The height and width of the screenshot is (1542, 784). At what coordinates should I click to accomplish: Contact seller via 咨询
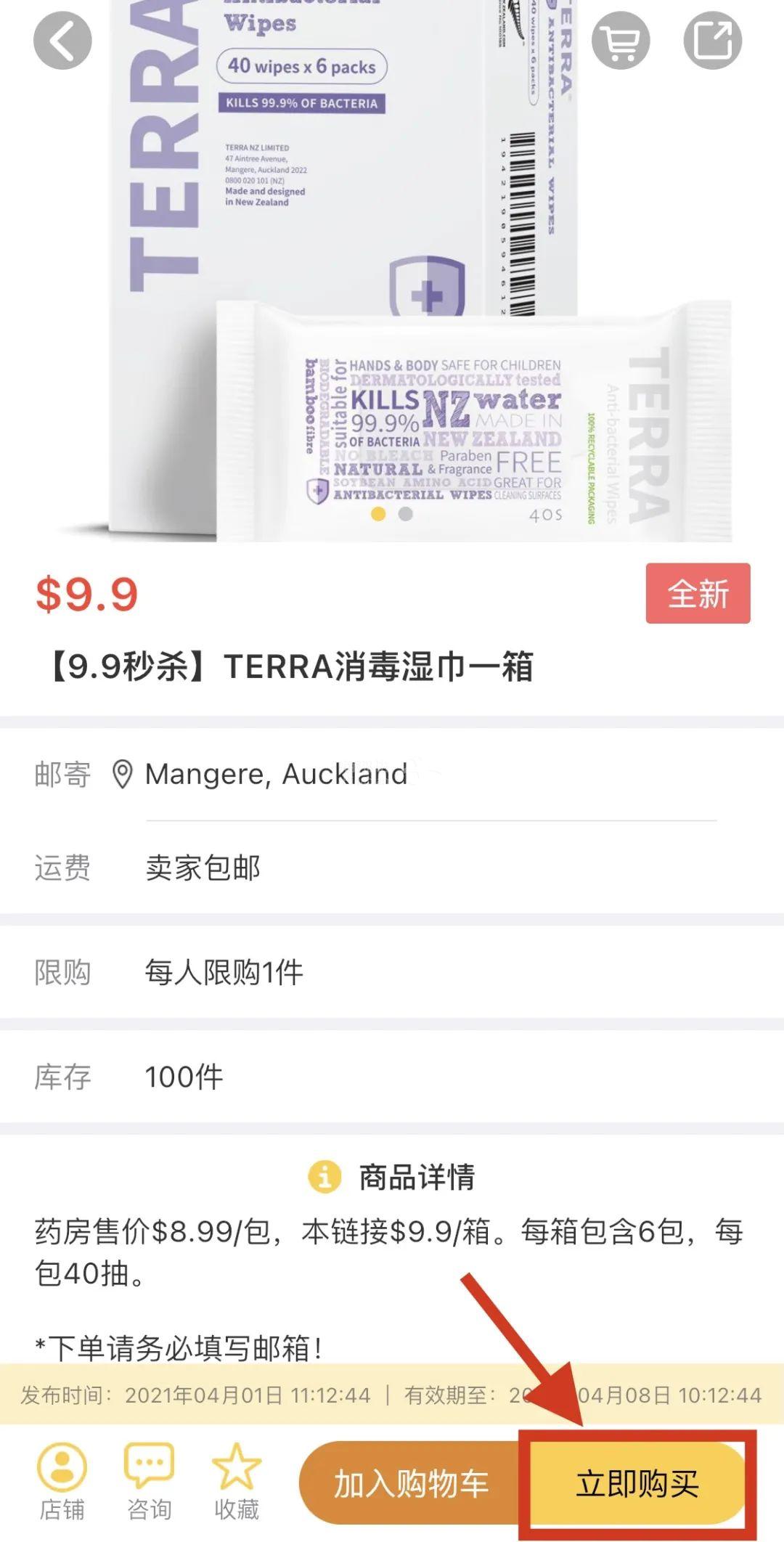[x=149, y=1481]
